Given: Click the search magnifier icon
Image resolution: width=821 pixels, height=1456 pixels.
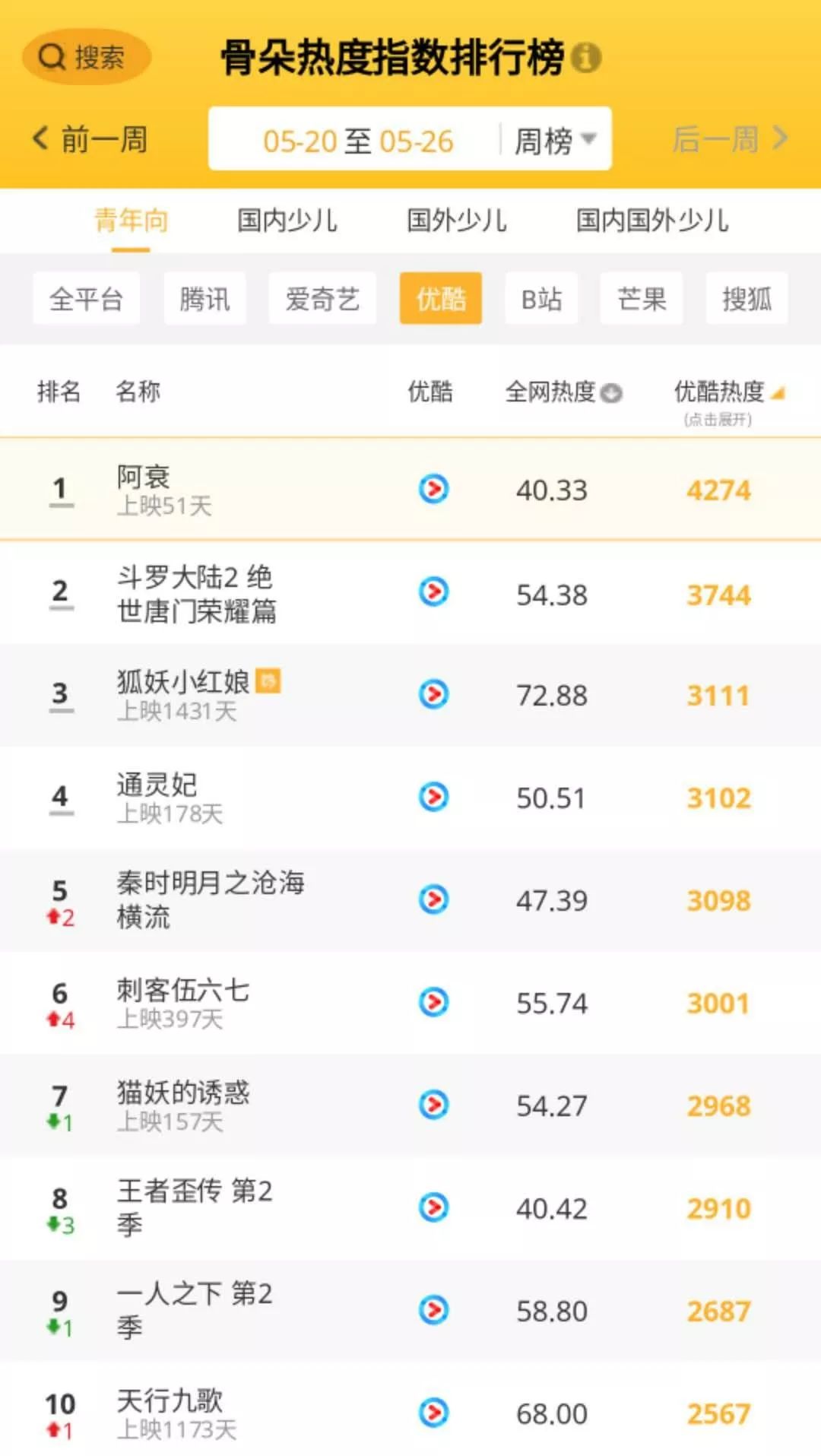Looking at the screenshot, I should coord(50,56).
